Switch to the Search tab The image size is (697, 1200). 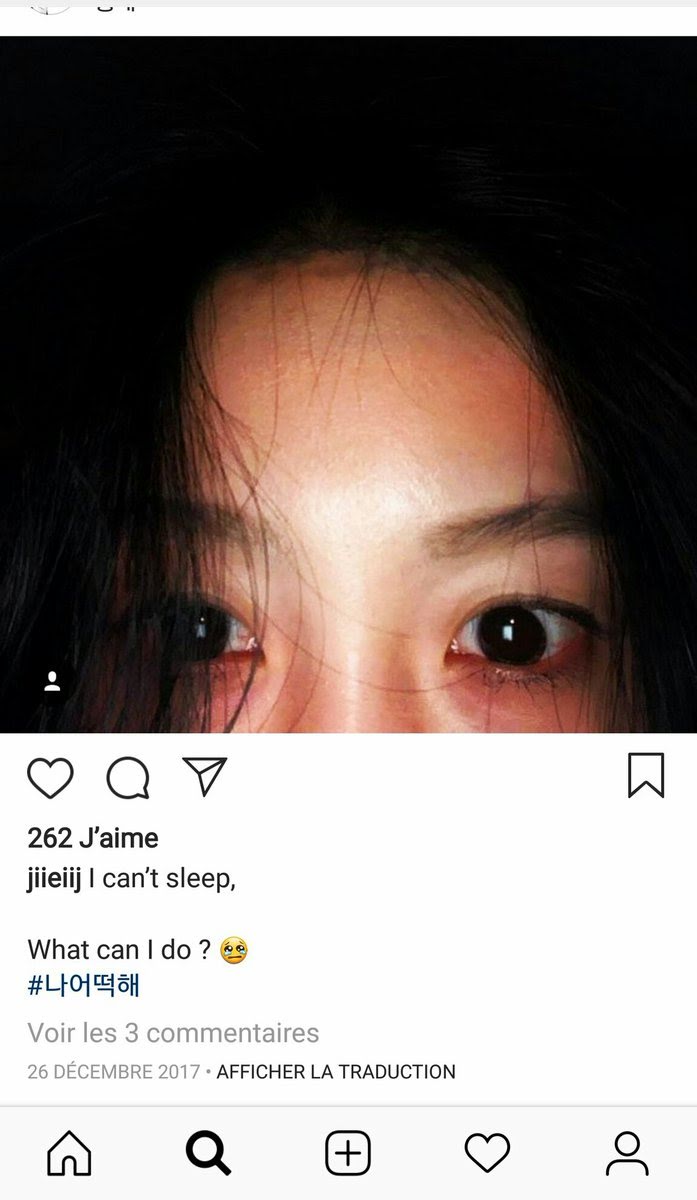(208, 1153)
